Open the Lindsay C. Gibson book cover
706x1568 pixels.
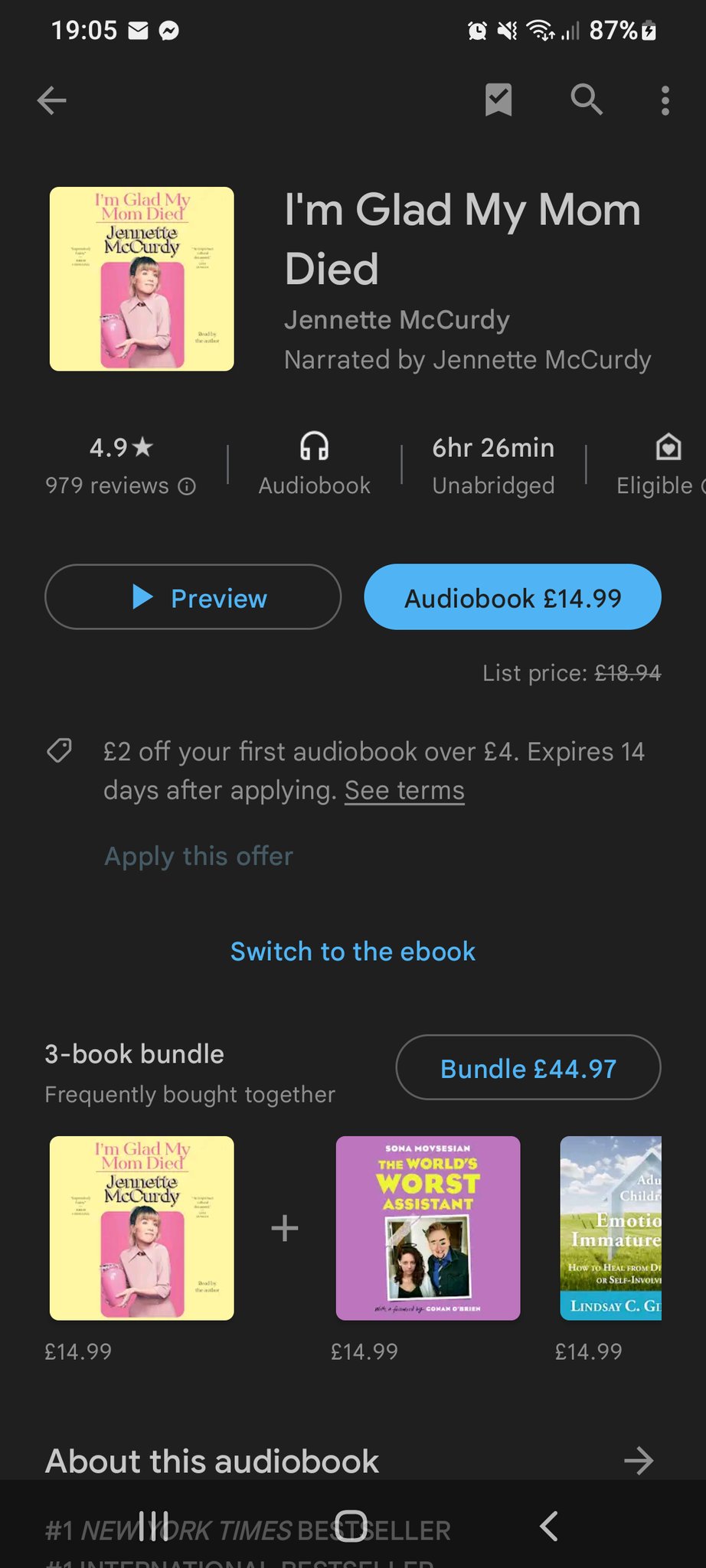tap(610, 1227)
